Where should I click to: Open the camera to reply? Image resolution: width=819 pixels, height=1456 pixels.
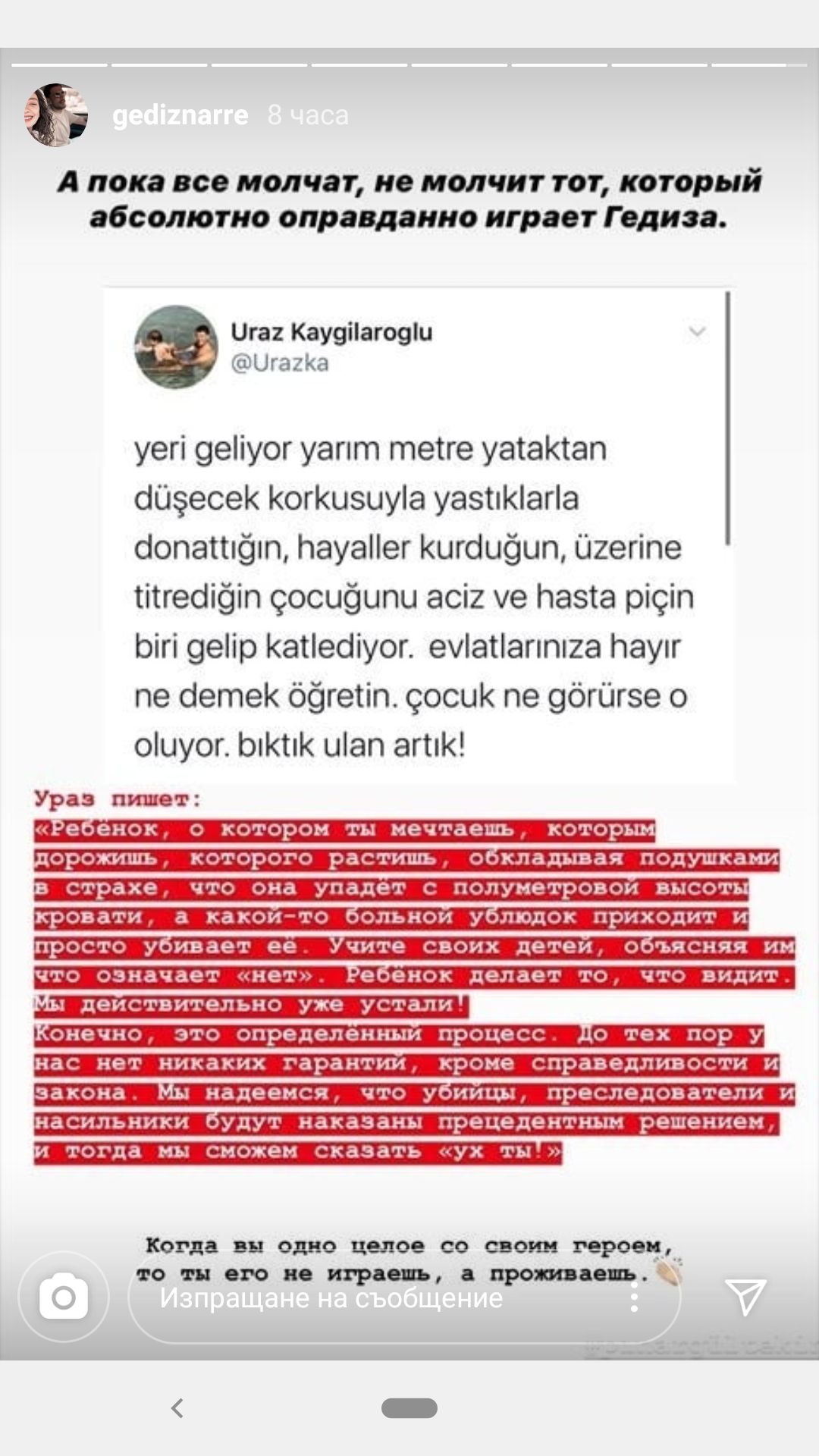pyautogui.click(x=64, y=1298)
